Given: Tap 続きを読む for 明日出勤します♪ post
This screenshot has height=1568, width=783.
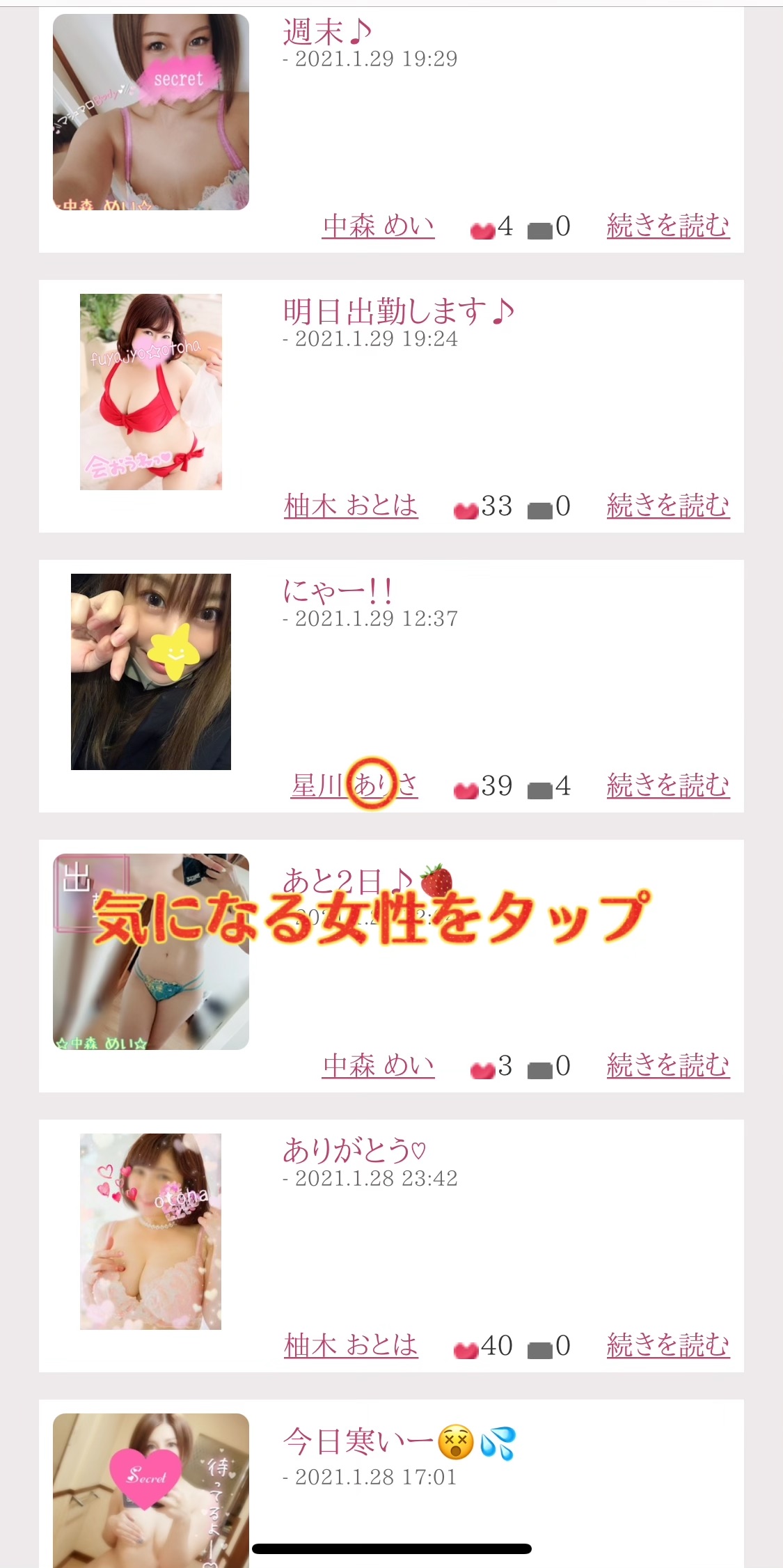Looking at the screenshot, I should [667, 506].
